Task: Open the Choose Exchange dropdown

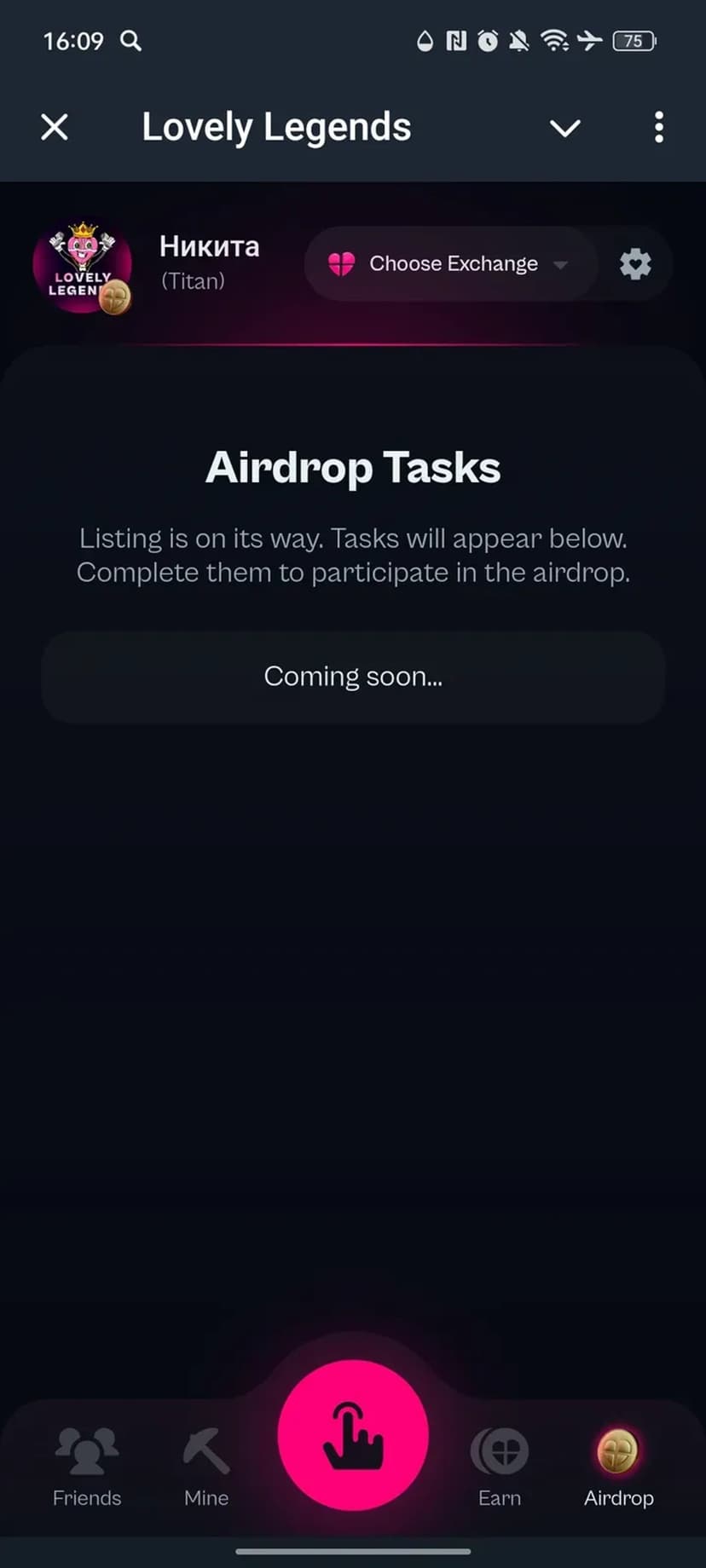Action: tap(449, 264)
